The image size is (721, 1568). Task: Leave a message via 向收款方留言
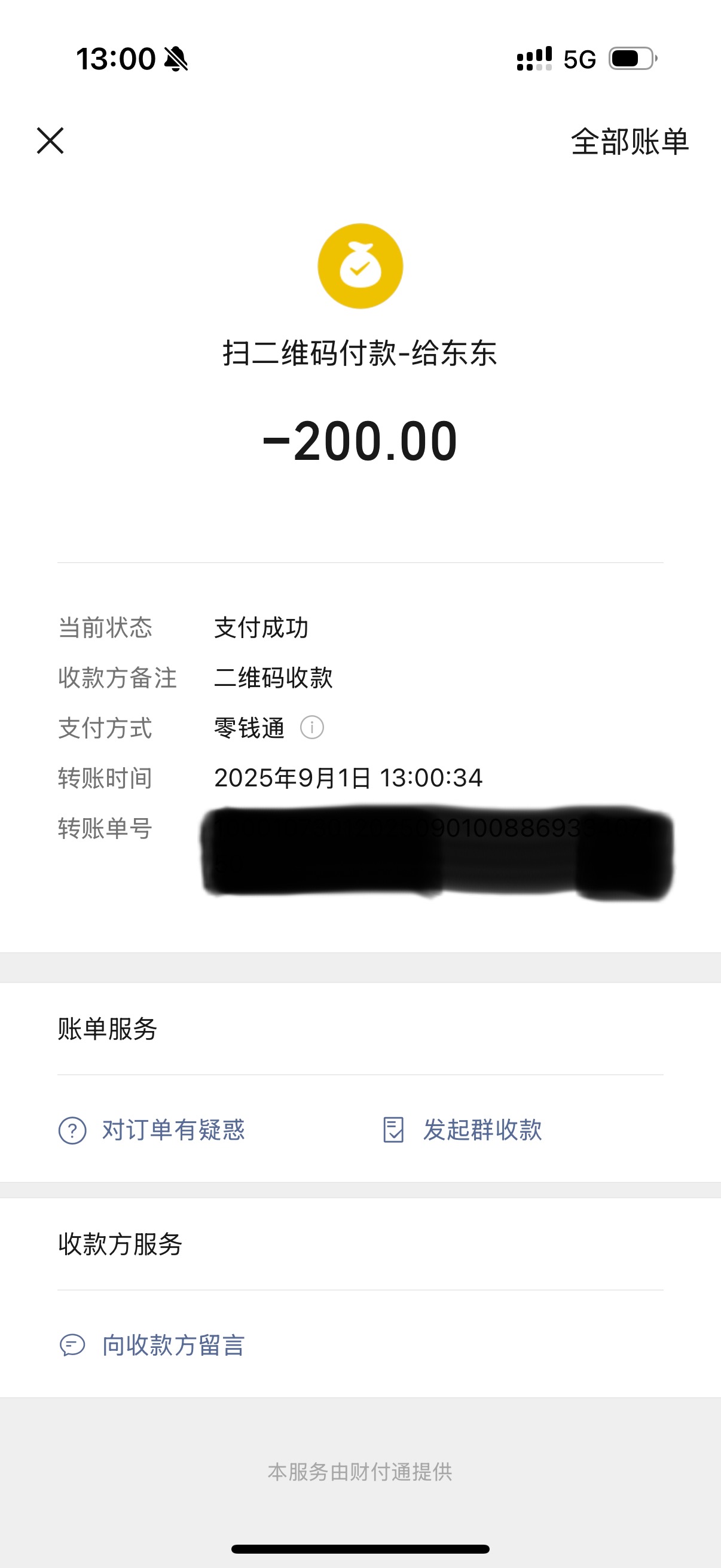[x=152, y=1345]
